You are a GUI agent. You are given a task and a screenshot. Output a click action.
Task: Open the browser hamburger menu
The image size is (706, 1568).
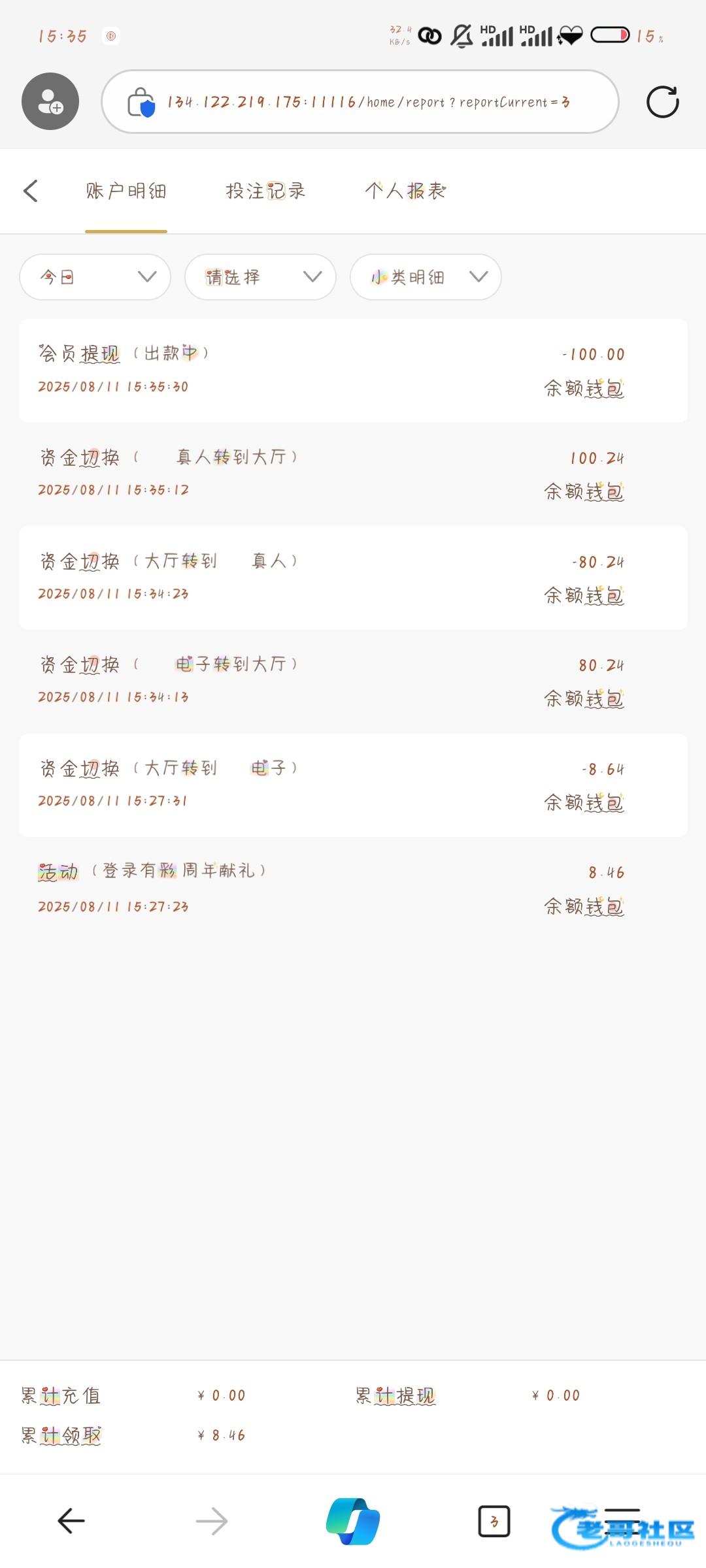(622, 1521)
